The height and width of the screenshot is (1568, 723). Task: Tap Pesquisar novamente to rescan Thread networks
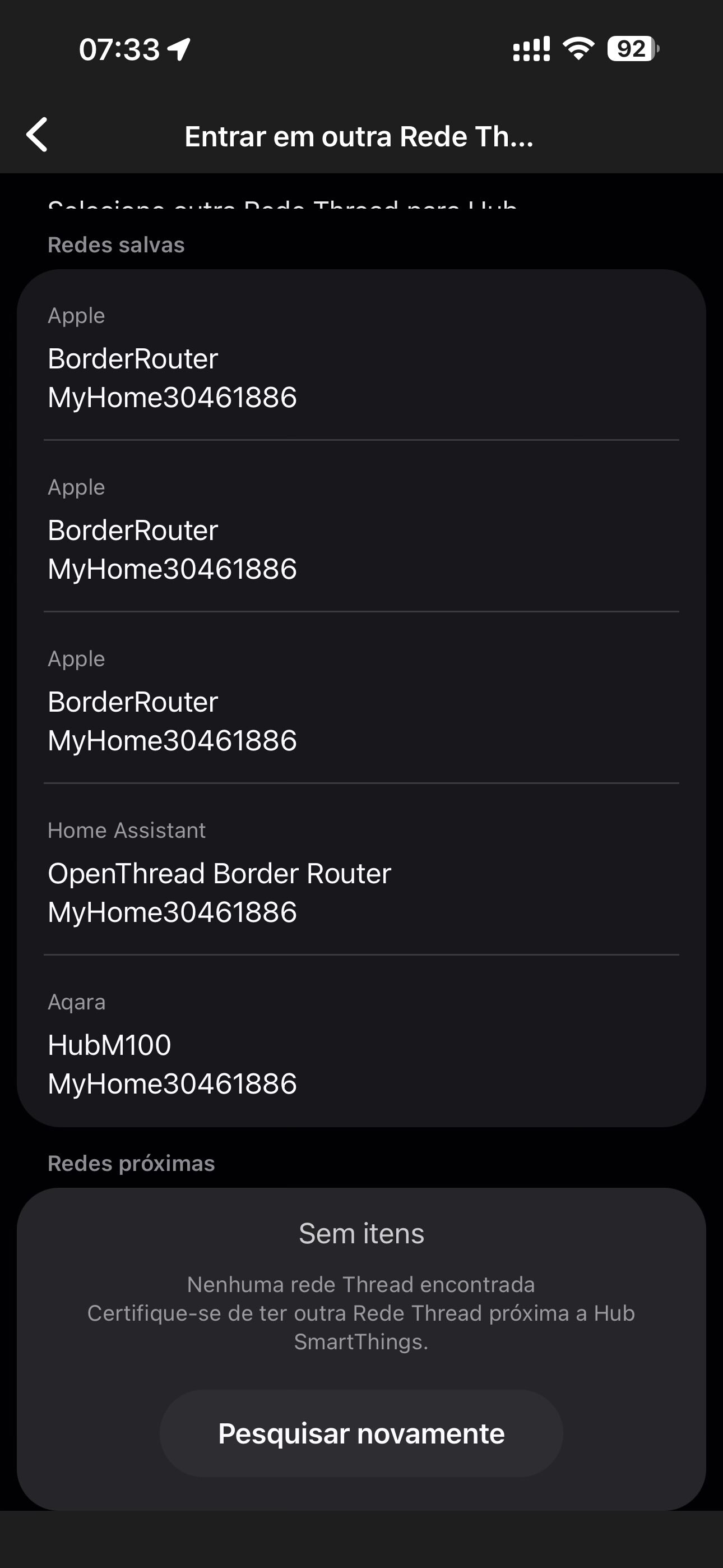pyautogui.click(x=361, y=1433)
